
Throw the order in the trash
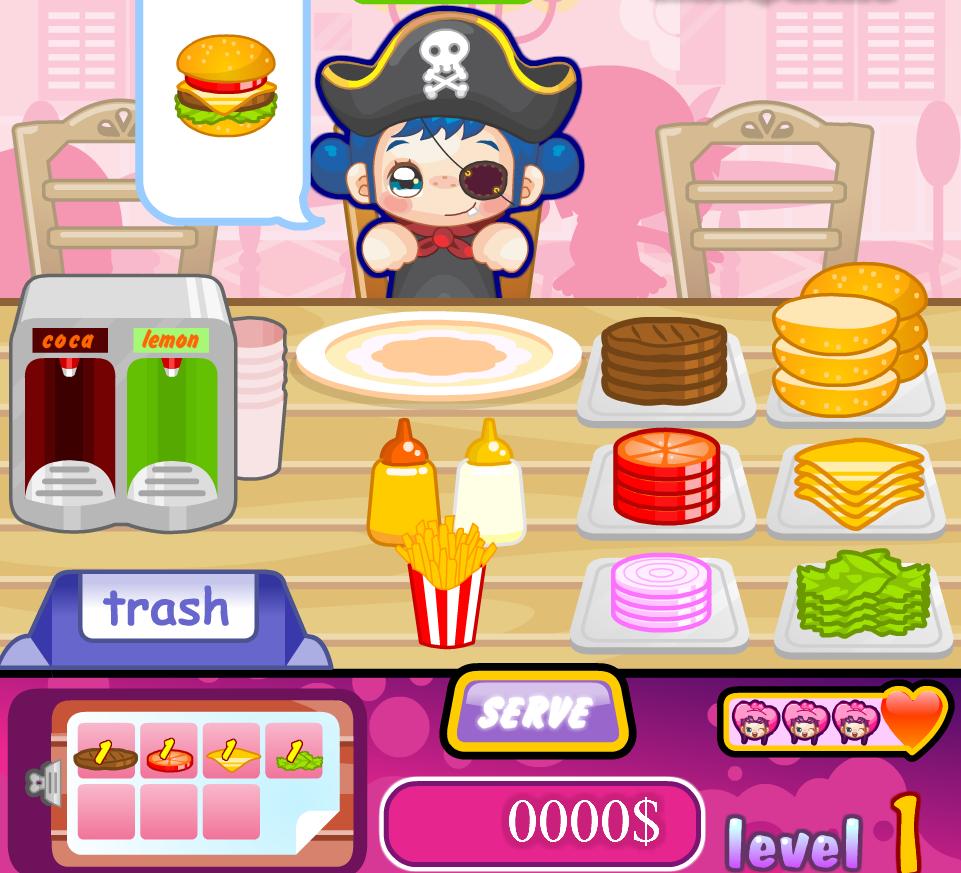(166, 609)
